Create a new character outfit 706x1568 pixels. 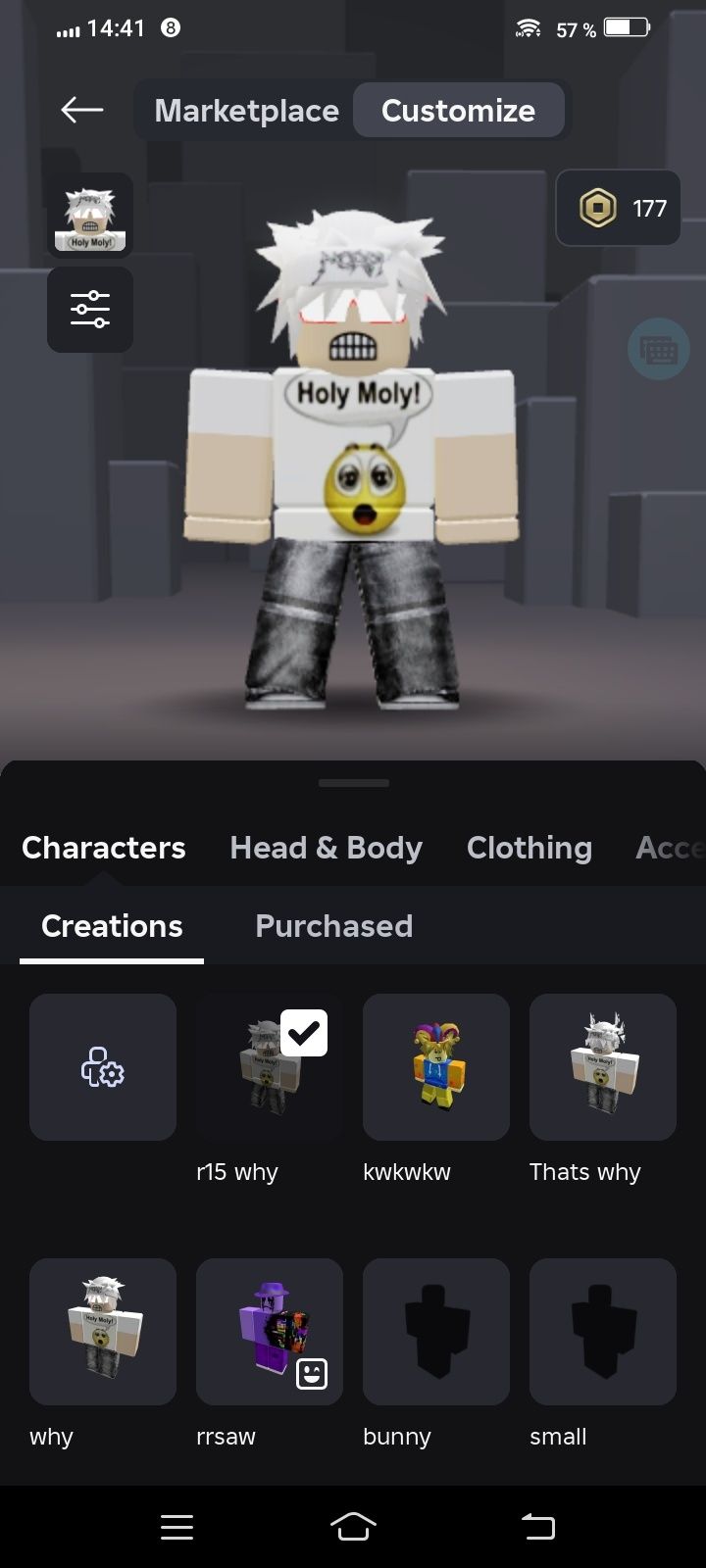point(103,1067)
